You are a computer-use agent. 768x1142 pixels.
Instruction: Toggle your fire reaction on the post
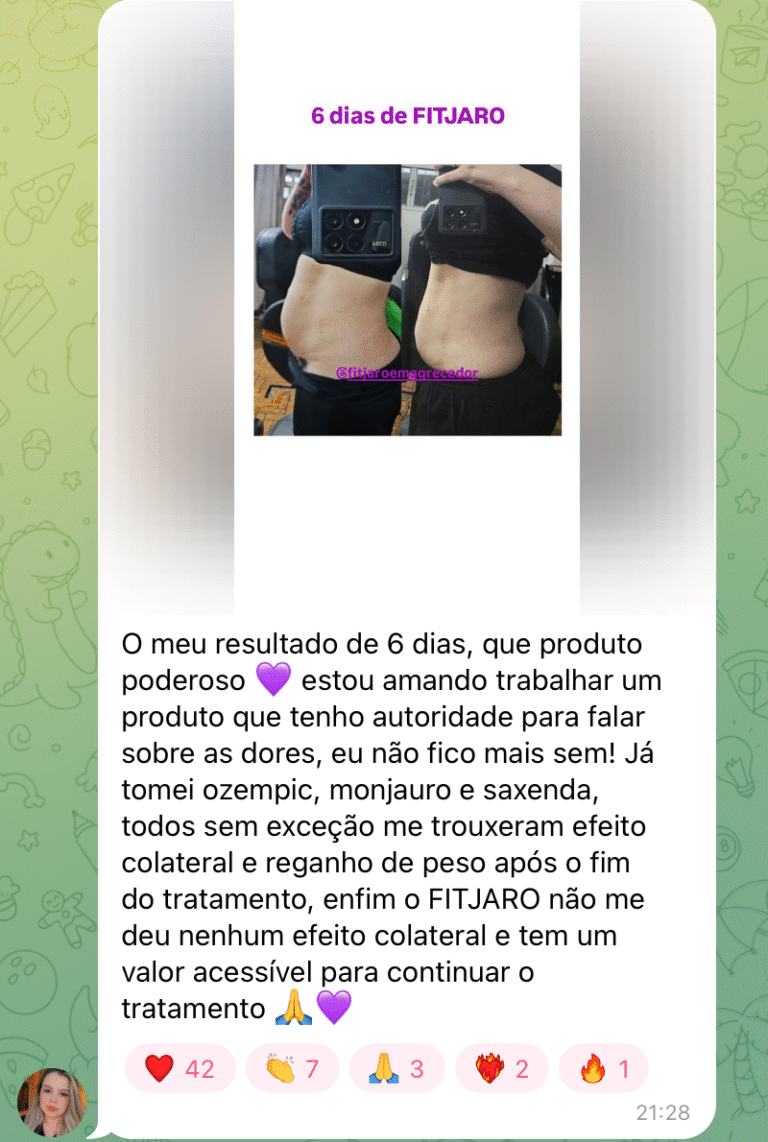pos(604,1068)
